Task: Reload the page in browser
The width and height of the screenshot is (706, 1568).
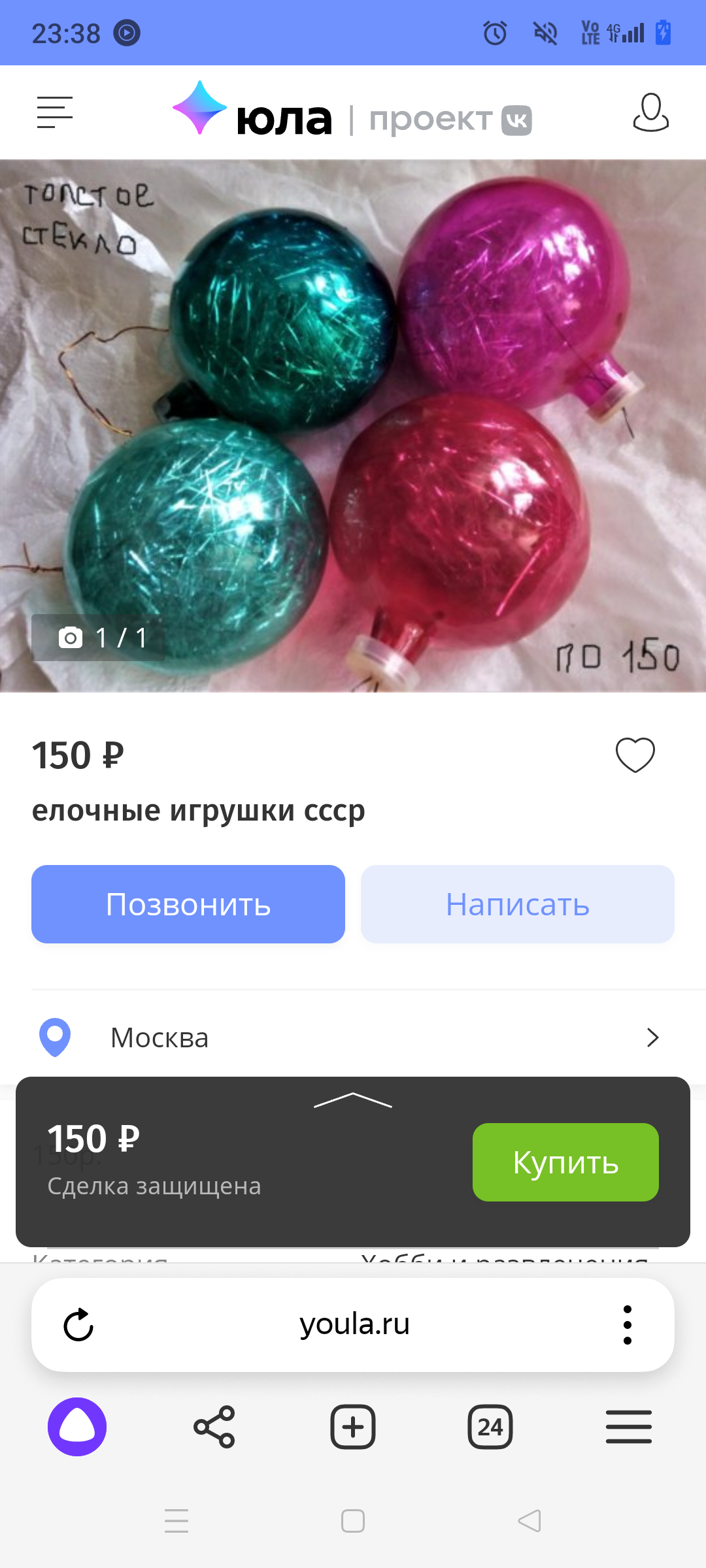Action: (x=78, y=1325)
